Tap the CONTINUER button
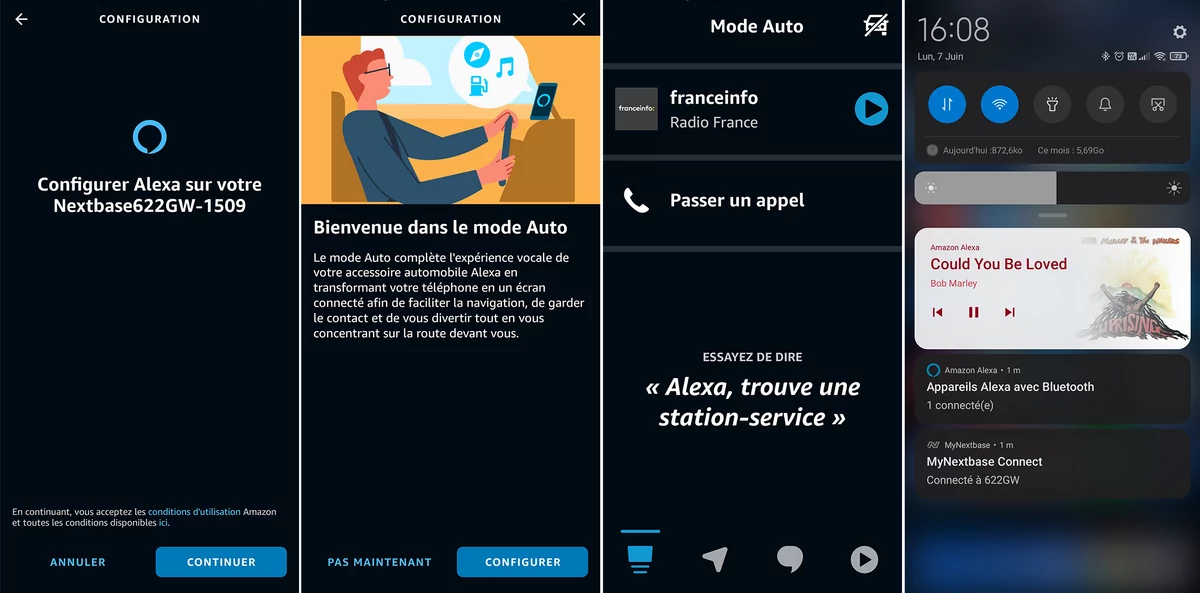This screenshot has width=1200, height=593. click(221, 562)
